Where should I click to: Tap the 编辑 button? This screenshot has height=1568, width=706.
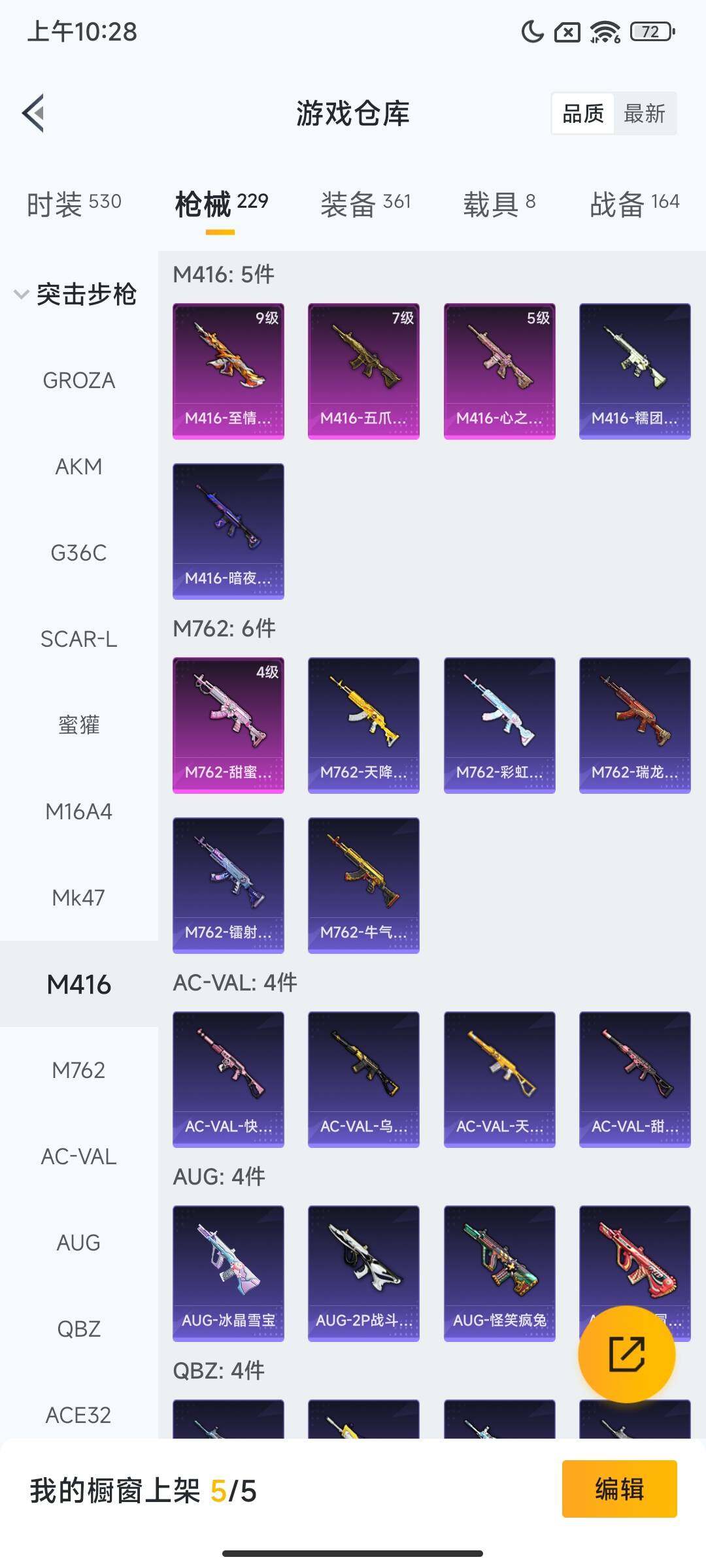coord(619,1489)
